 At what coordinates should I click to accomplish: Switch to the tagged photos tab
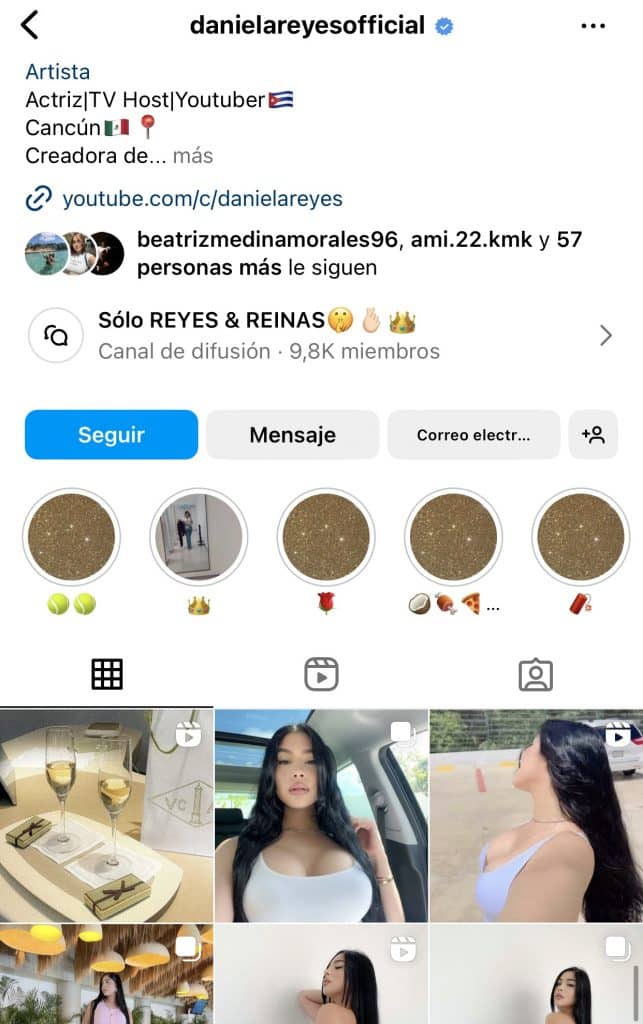click(x=535, y=675)
